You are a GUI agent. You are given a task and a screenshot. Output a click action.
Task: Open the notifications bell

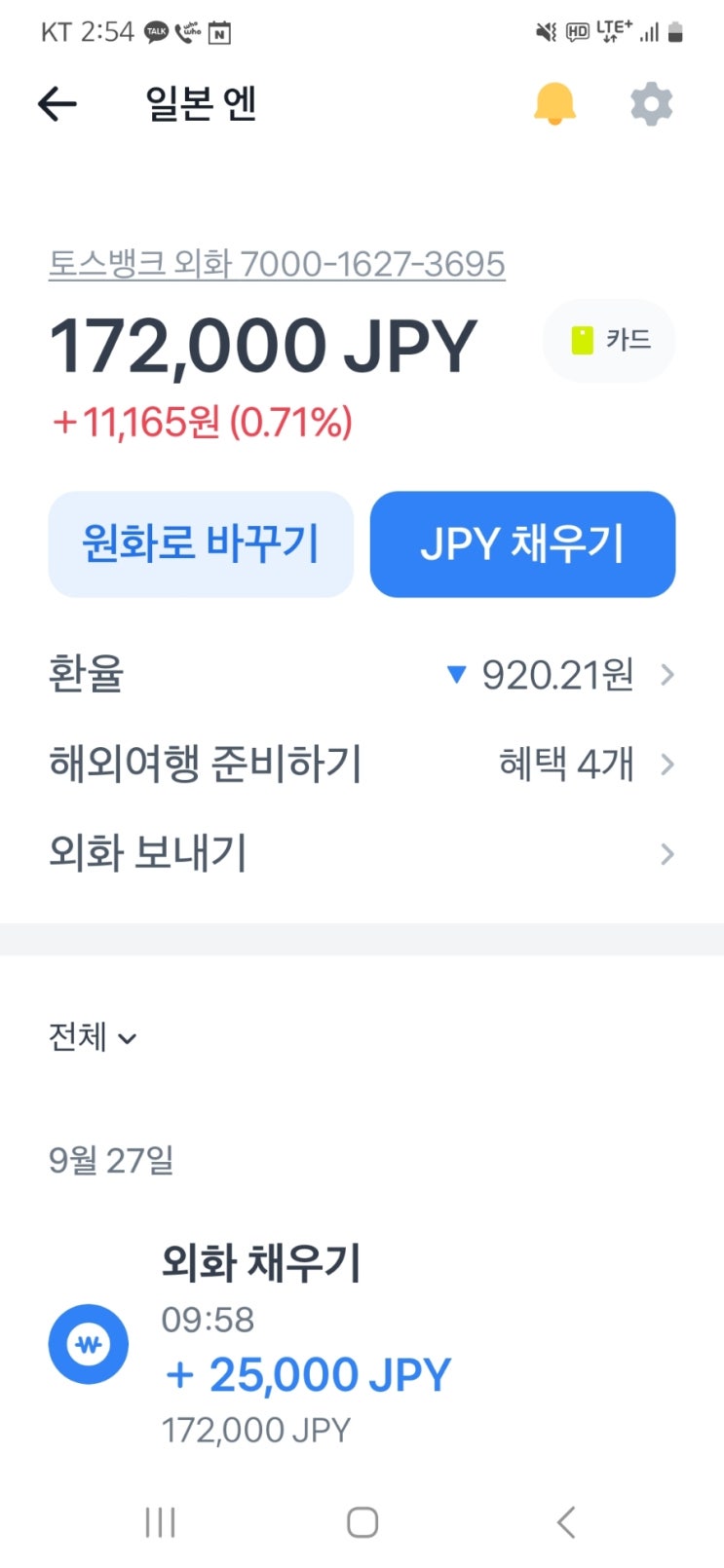(x=554, y=103)
